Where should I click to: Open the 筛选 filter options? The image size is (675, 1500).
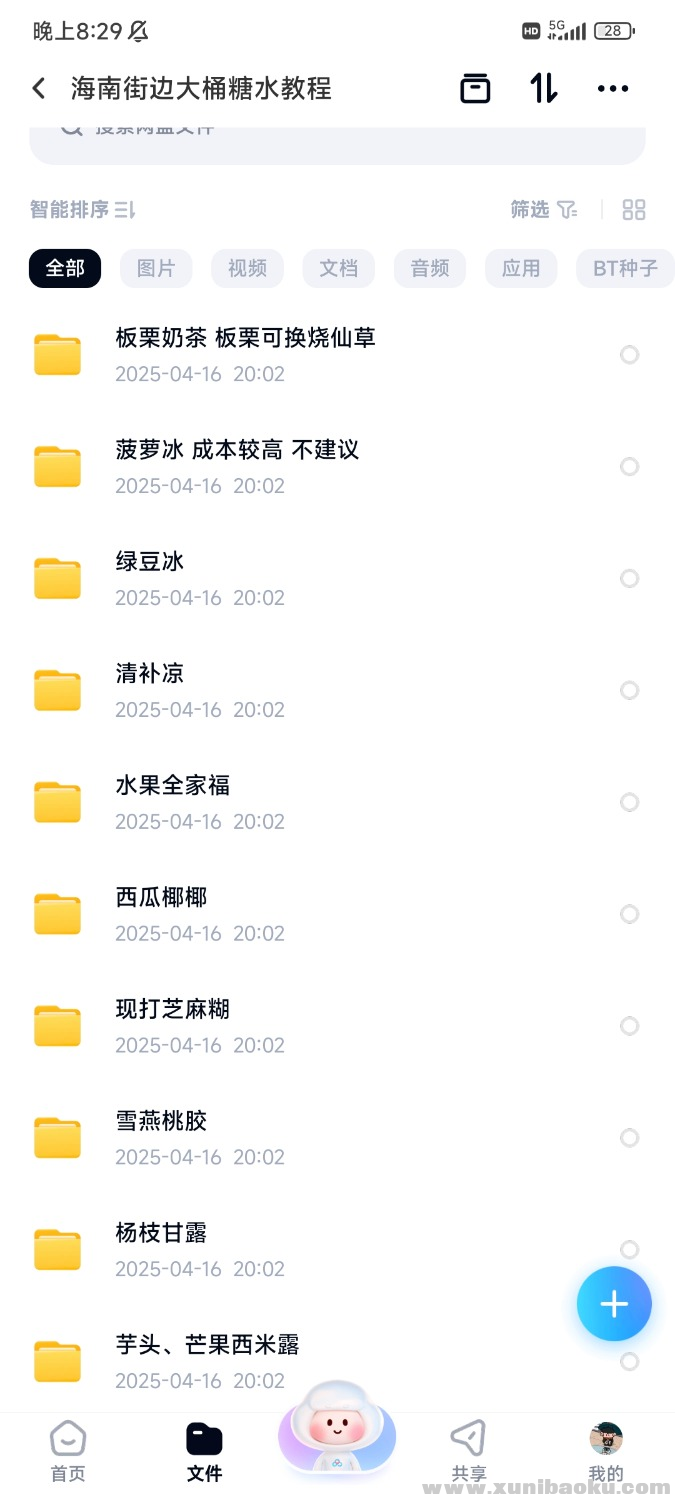click(x=543, y=209)
